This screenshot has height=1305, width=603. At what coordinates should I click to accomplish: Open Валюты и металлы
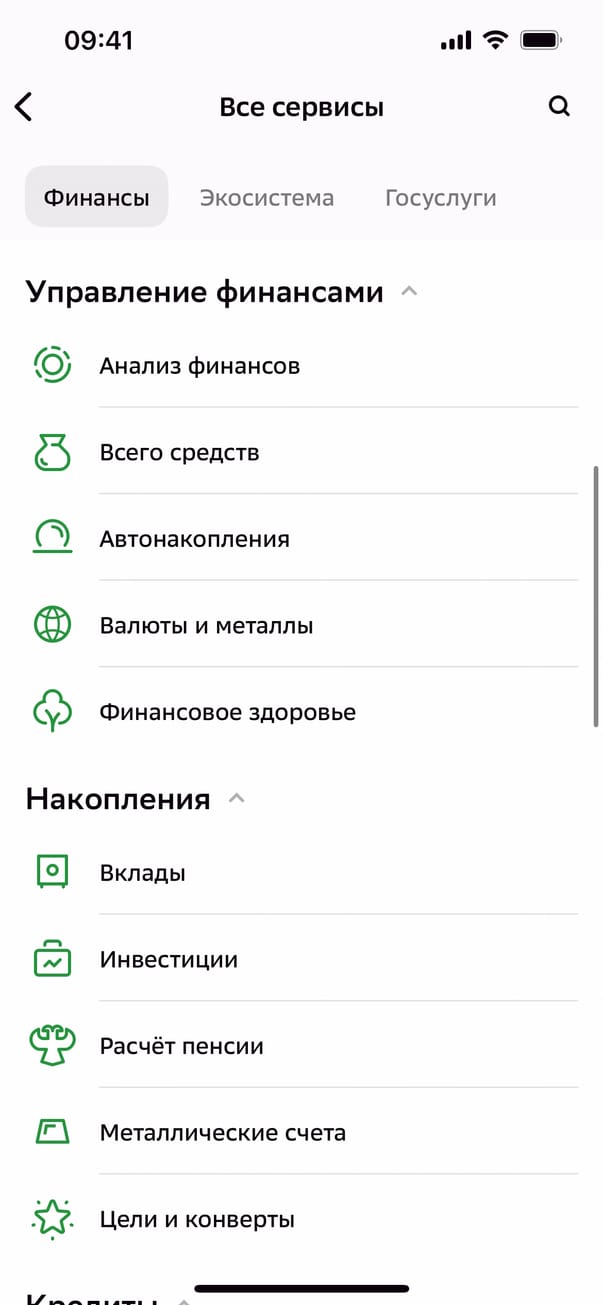(206, 626)
